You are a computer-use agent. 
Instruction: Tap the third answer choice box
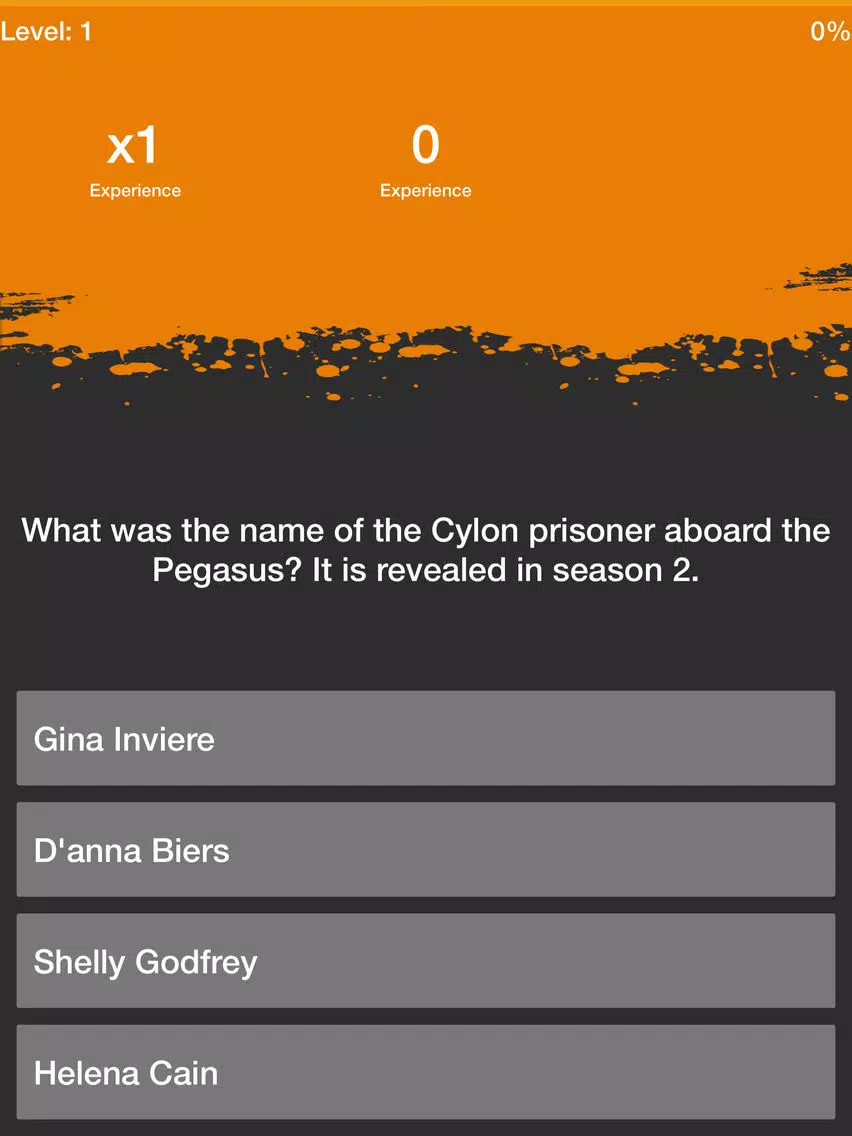[426, 961]
